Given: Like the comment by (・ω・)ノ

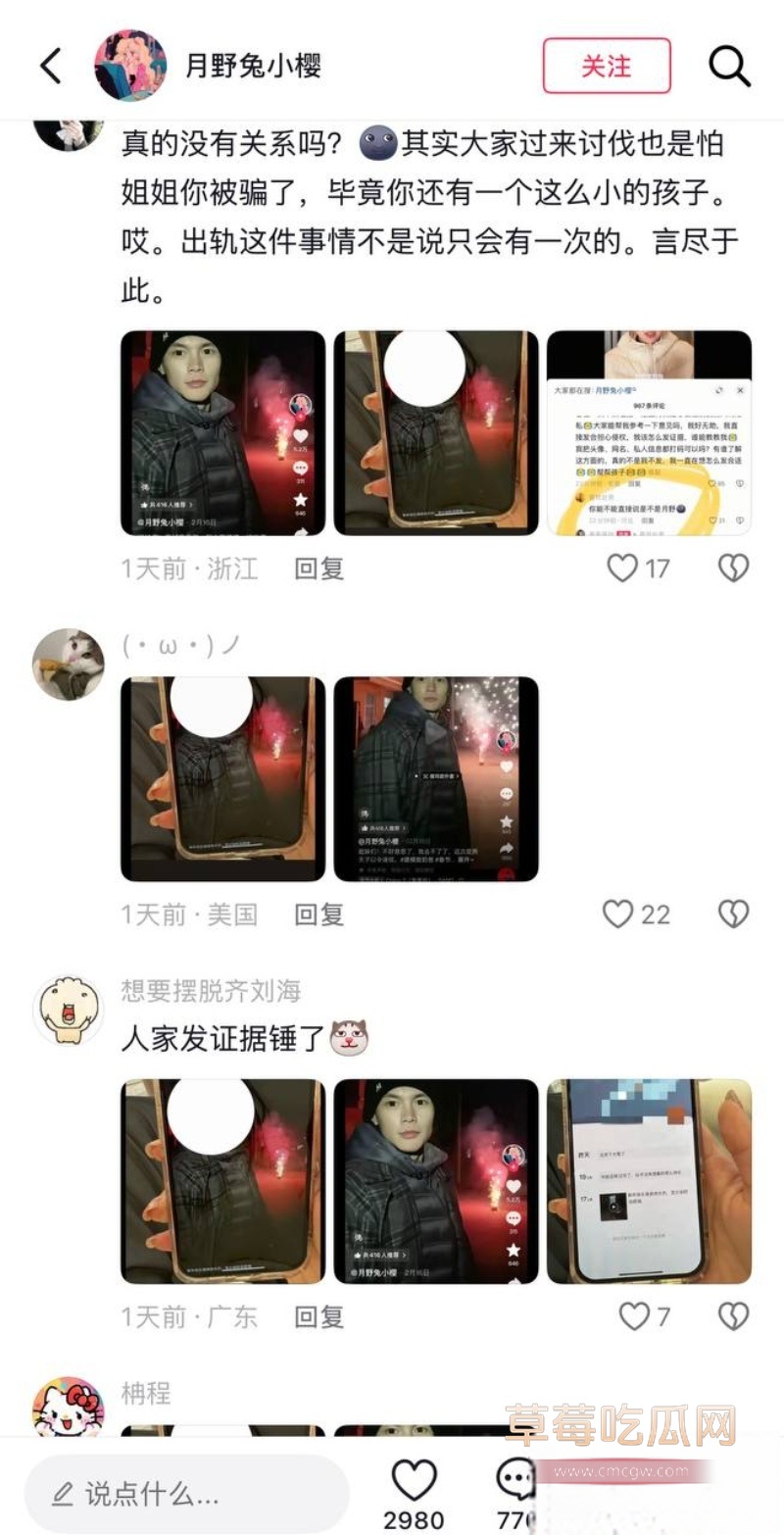Looking at the screenshot, I should pos(617,915).
